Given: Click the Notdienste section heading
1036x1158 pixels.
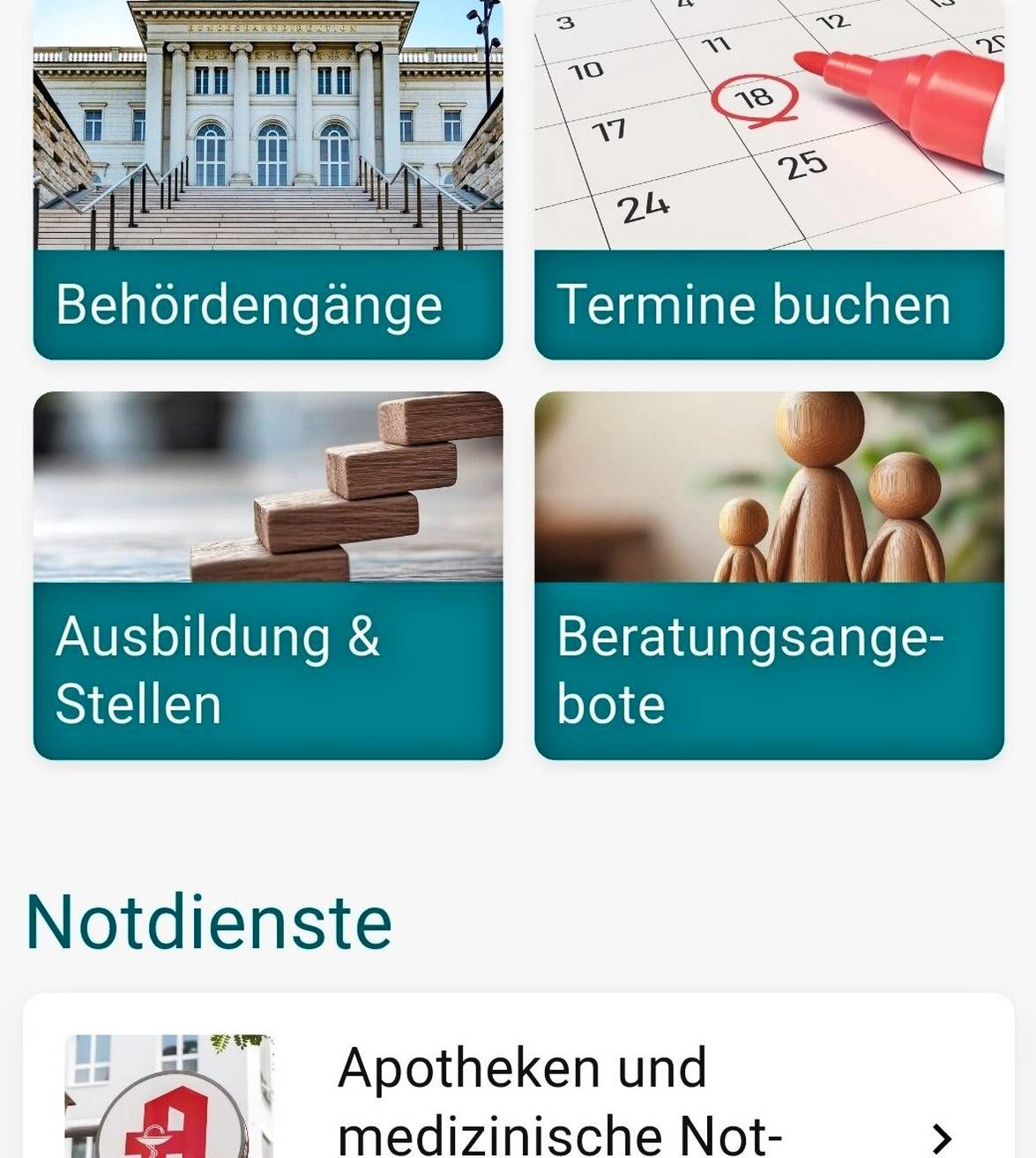Looking at the screenshot, I should [x=209, y=920].
